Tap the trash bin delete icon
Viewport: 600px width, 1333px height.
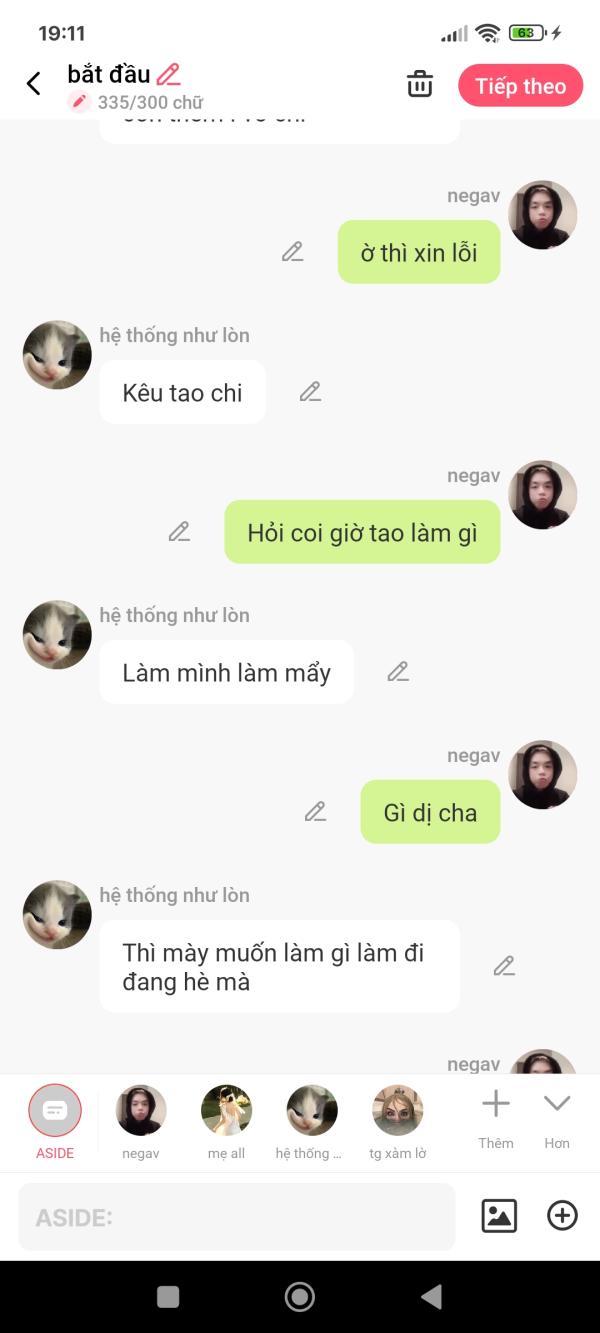(x=420, y=85)
